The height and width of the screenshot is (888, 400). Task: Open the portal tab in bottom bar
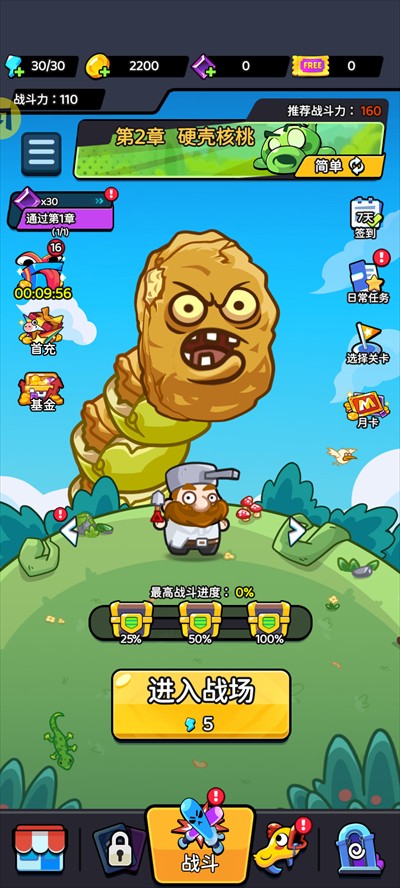pos(360,849)
